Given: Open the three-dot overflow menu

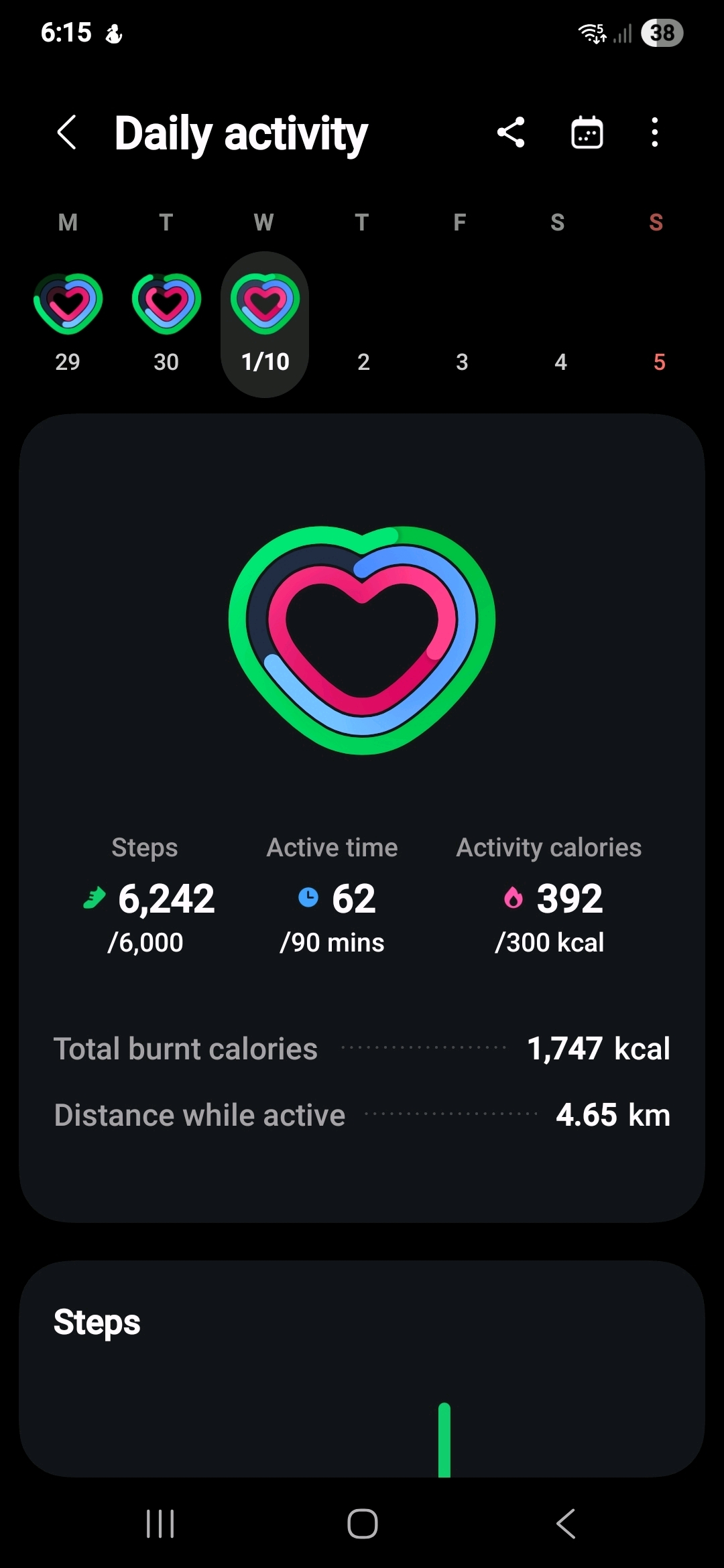Looking at the screenshot, I should [655, 132].
